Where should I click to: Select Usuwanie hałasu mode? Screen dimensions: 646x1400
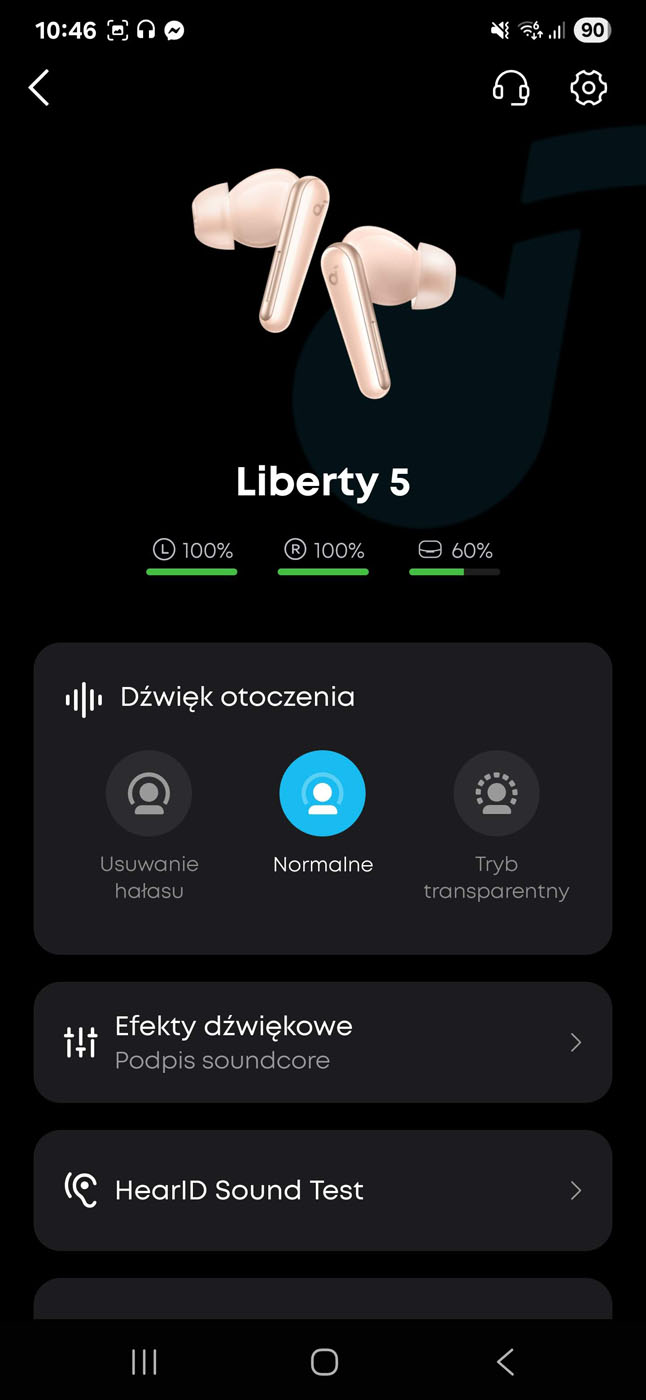tap(149, 794)
